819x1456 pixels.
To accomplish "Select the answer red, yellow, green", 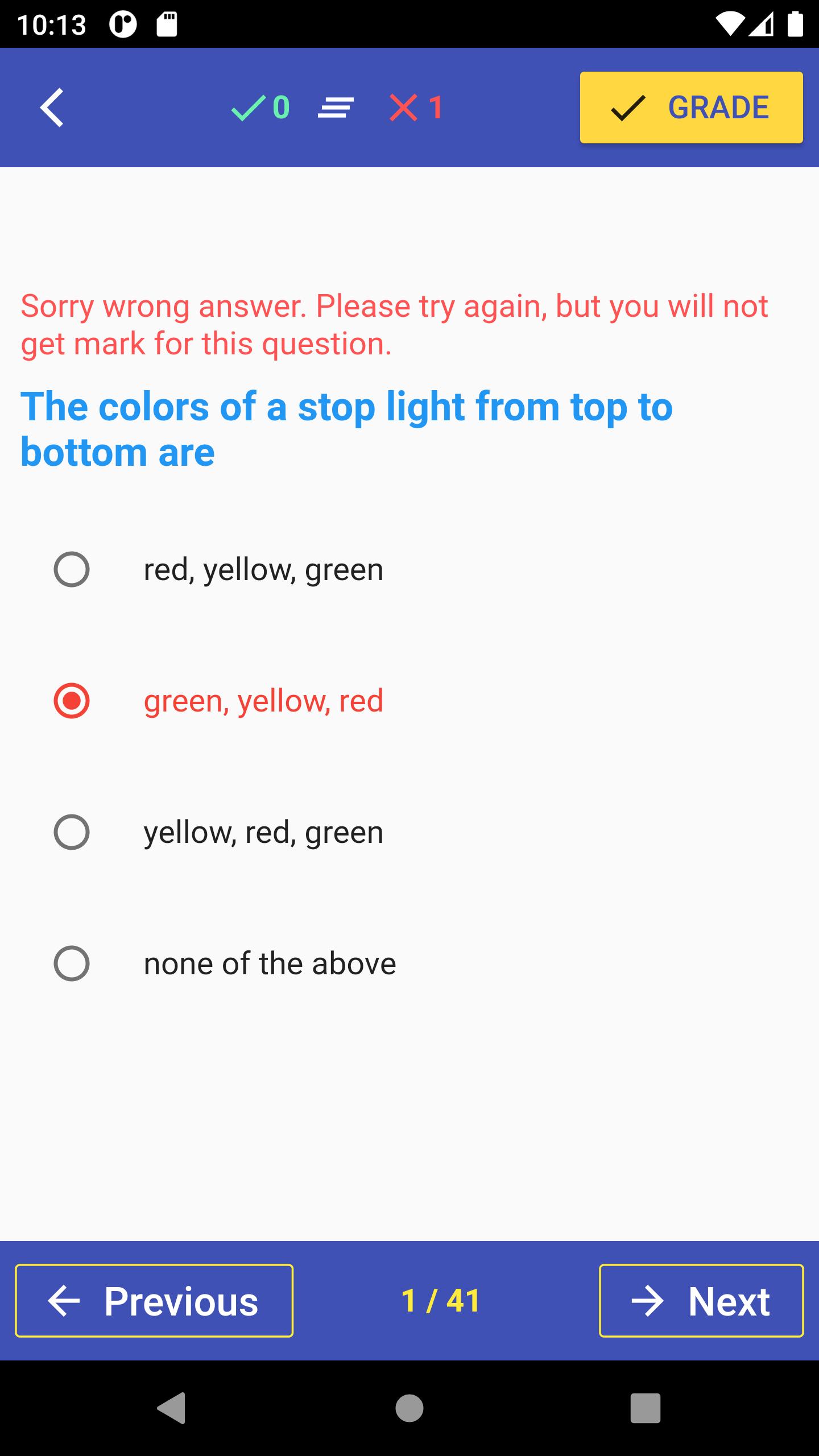I will (x=409, y=569).
